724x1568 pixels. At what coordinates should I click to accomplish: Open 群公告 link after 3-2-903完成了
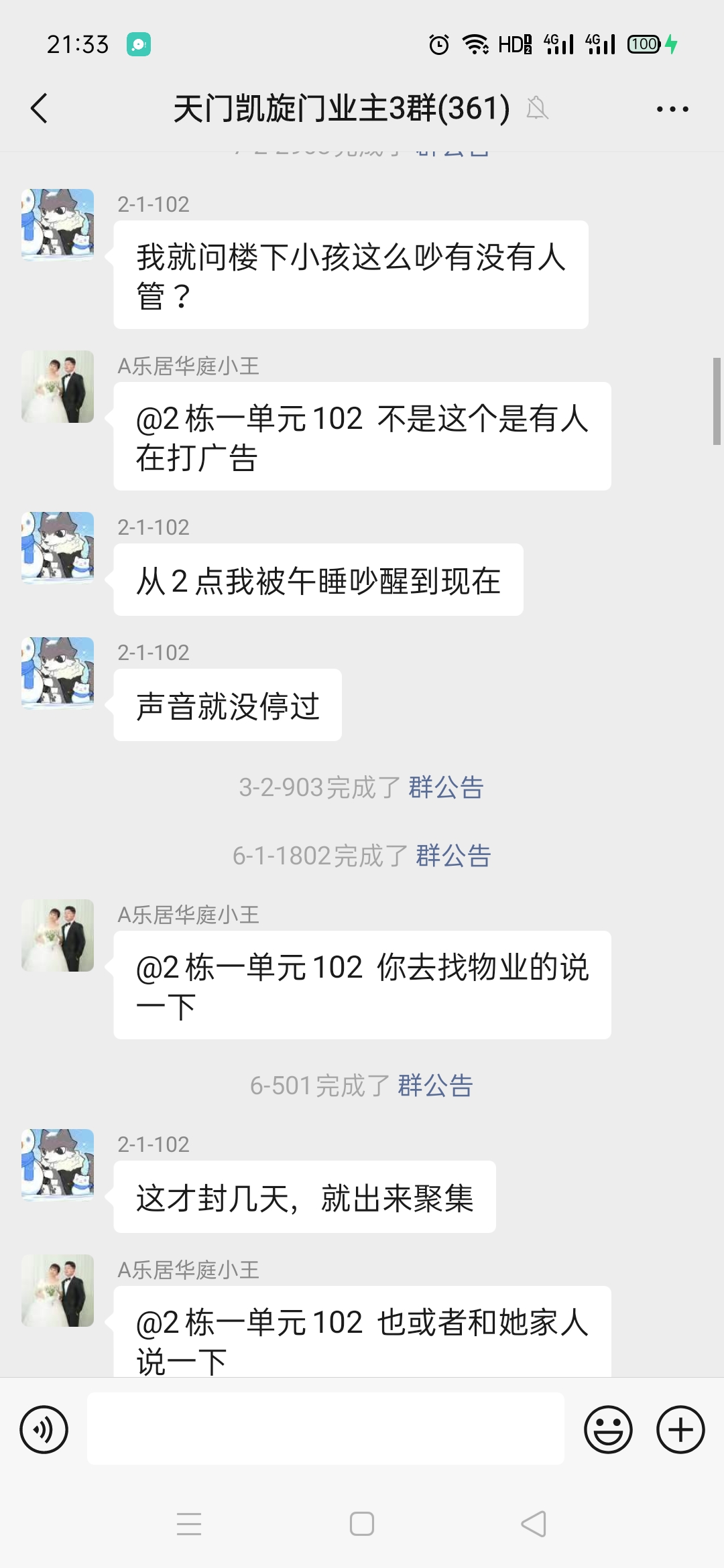pos(446,787)
